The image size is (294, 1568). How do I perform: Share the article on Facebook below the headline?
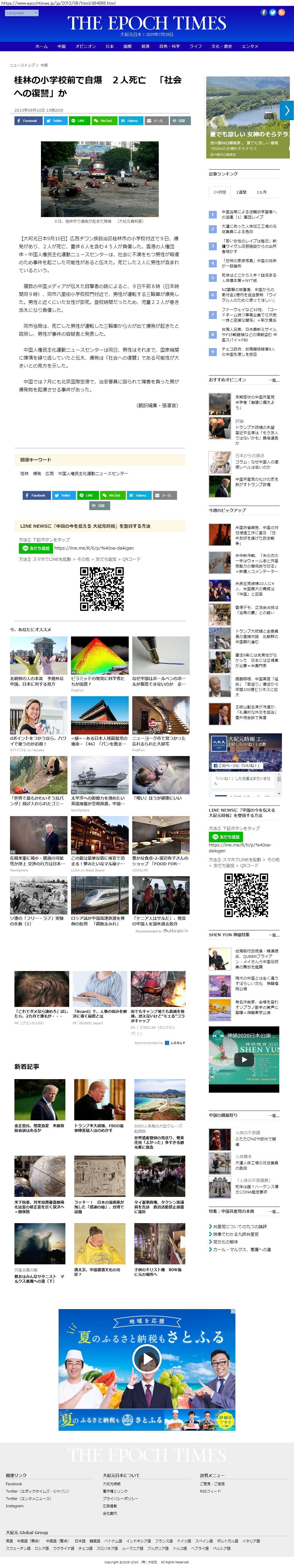(27, 120)
